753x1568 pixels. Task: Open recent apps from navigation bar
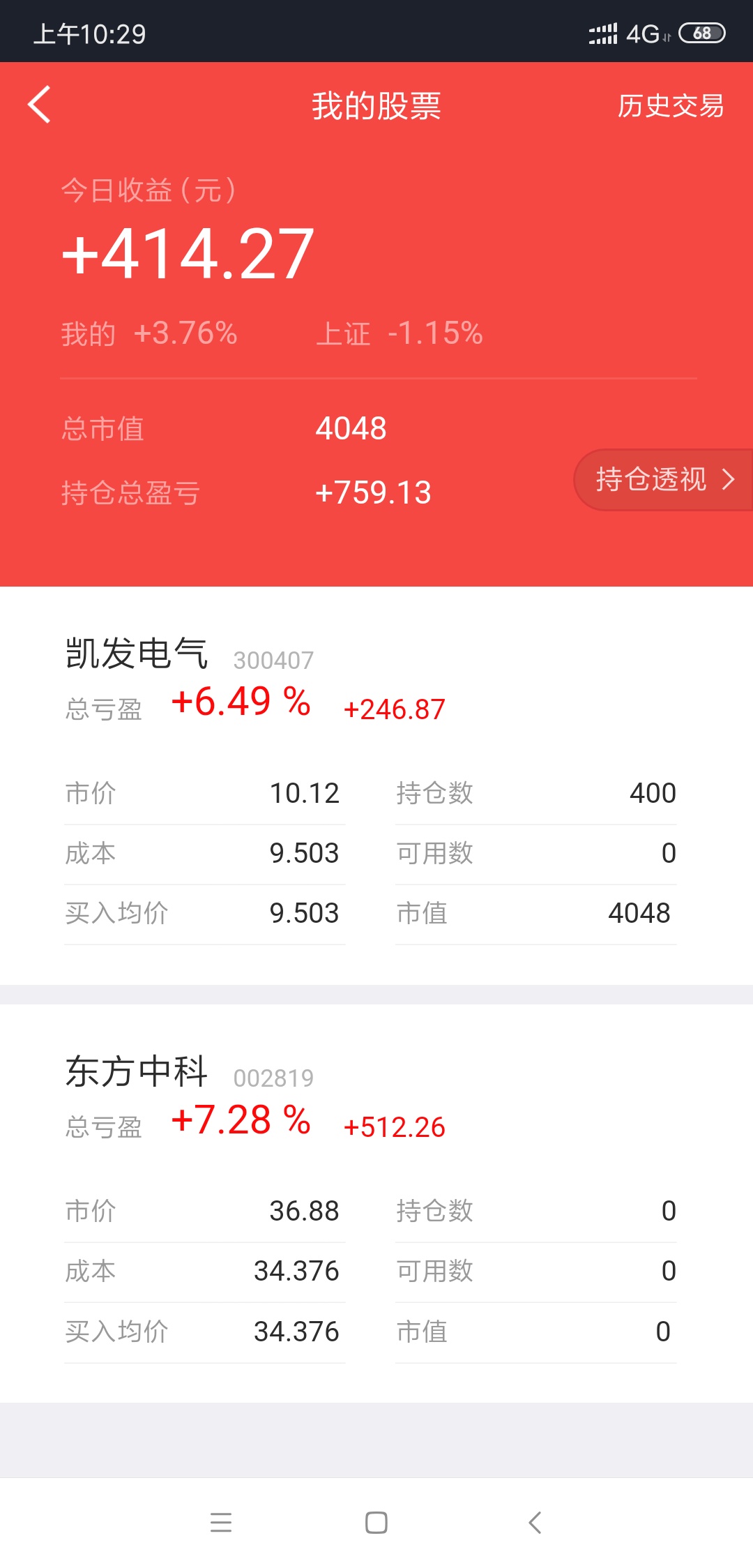coord(221,1523)
